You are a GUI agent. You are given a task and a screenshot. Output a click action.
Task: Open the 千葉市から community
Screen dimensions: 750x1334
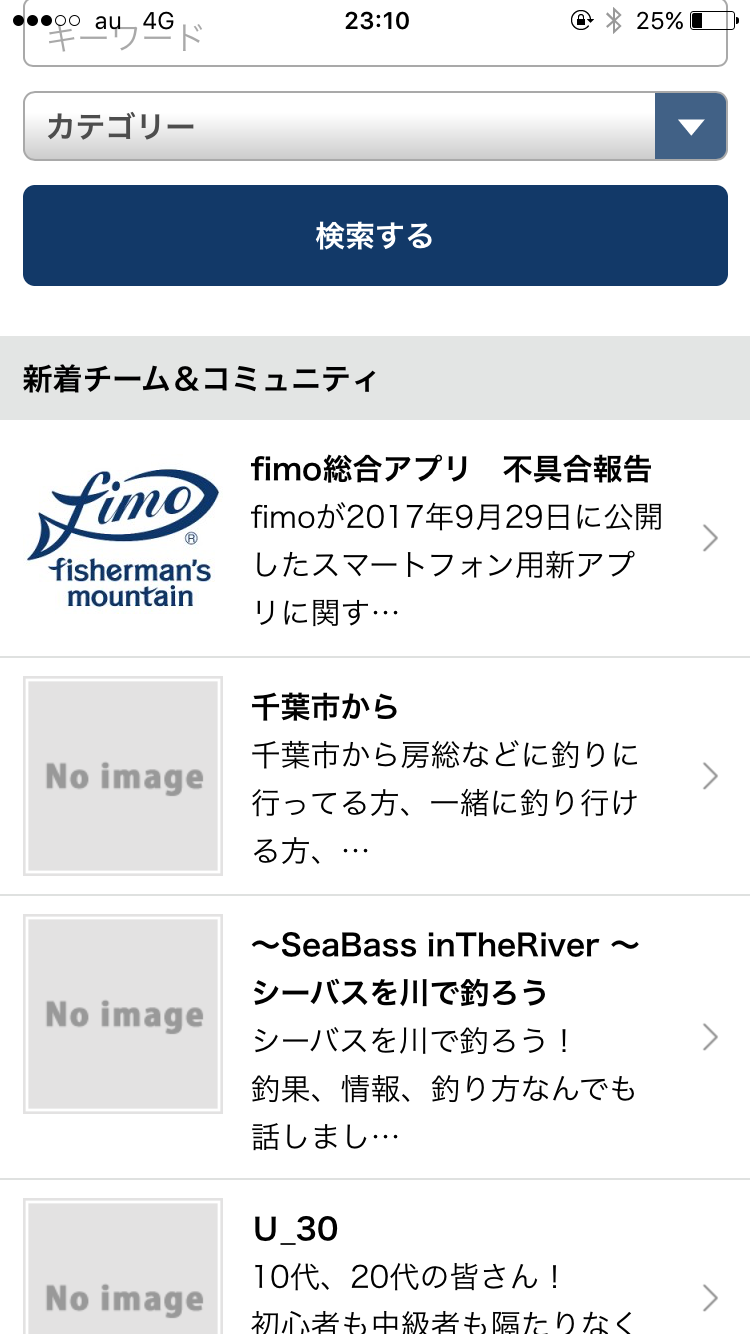pos(375,777)
